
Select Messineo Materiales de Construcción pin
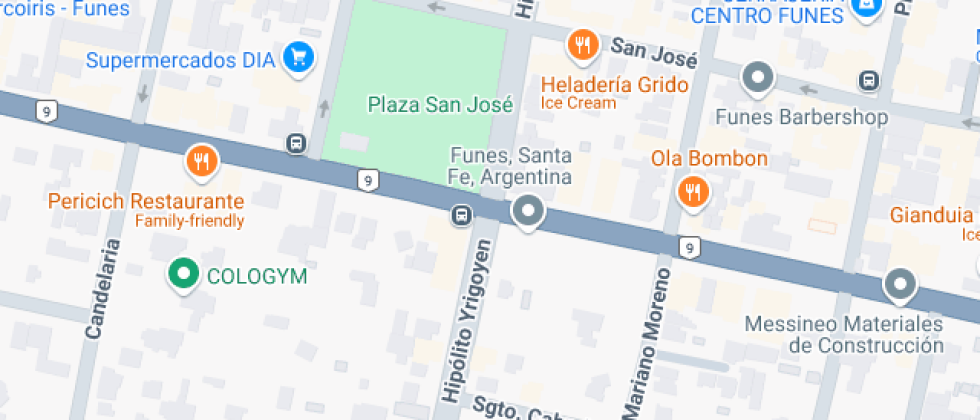(x=900, y=285)
